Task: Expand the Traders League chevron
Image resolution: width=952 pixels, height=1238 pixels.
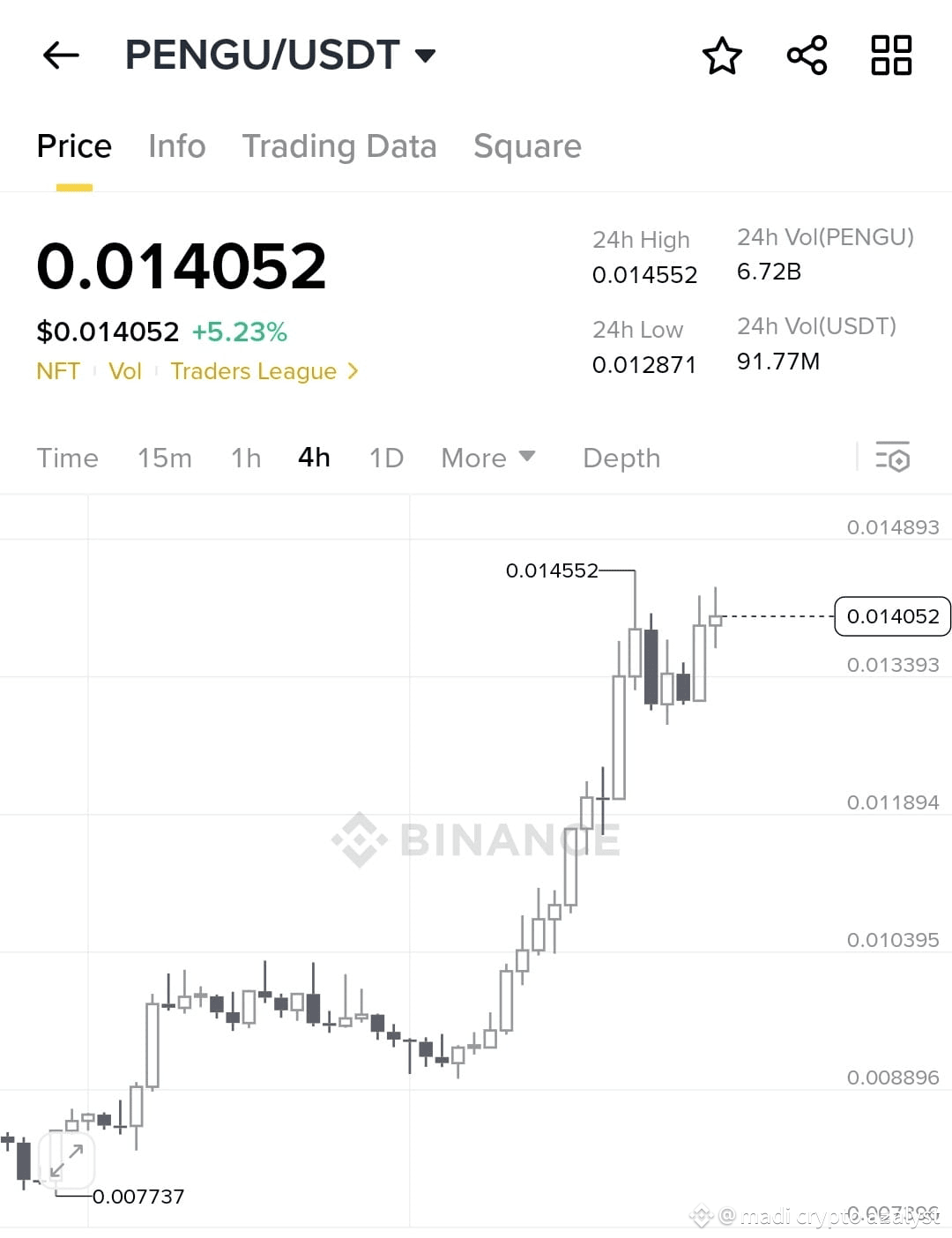Action: click(x=353, y=371)
